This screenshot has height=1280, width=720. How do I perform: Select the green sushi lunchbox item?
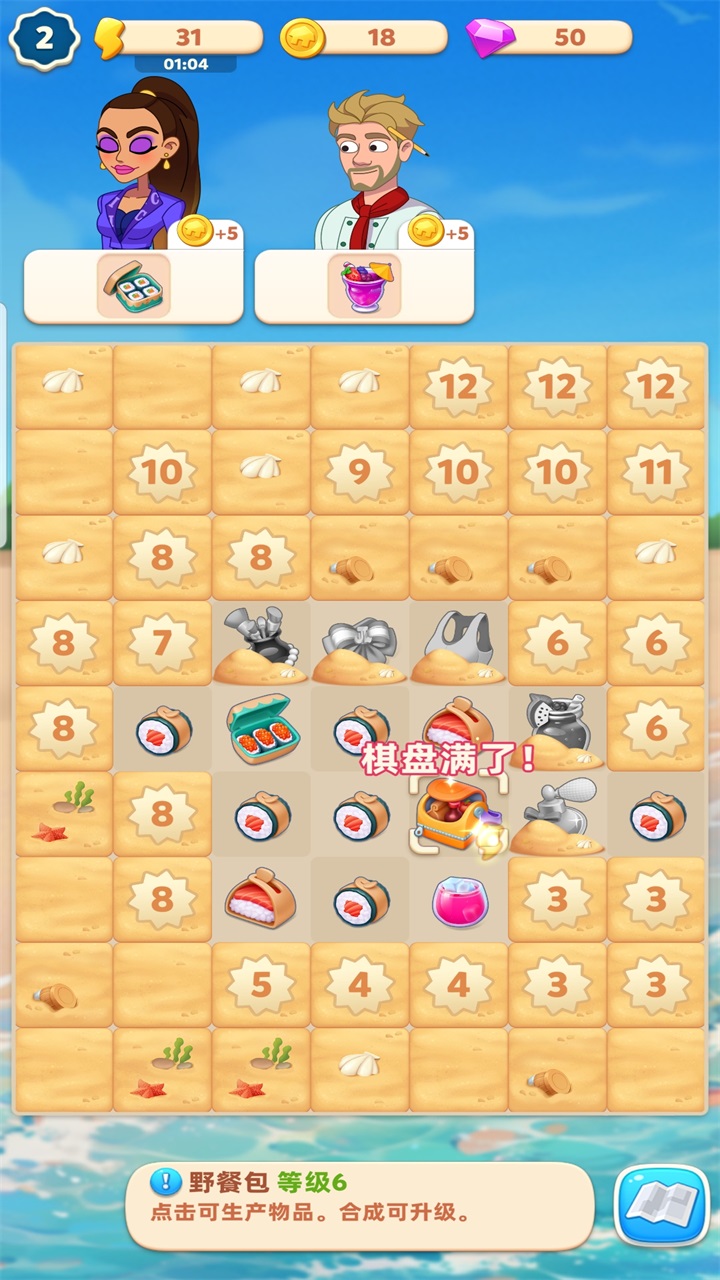260,729
